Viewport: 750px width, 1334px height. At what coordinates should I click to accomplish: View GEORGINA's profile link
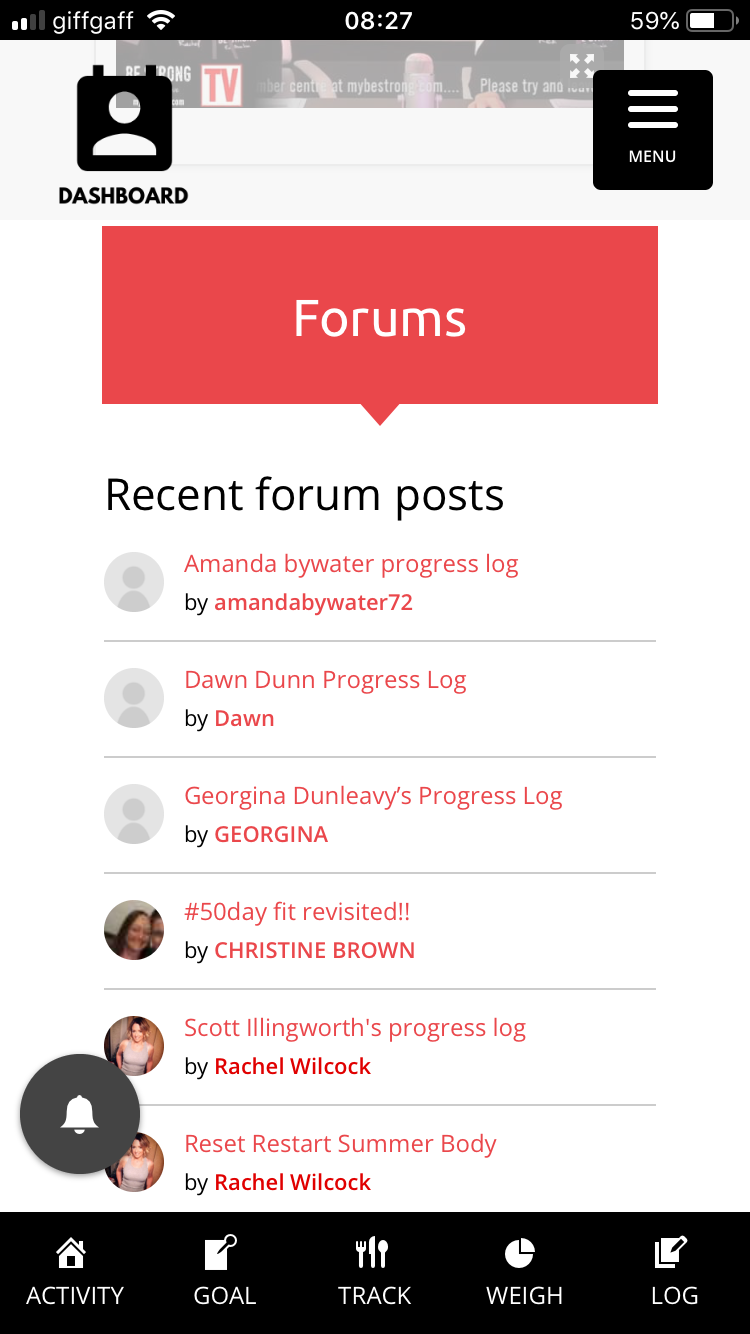pos(271,834)
